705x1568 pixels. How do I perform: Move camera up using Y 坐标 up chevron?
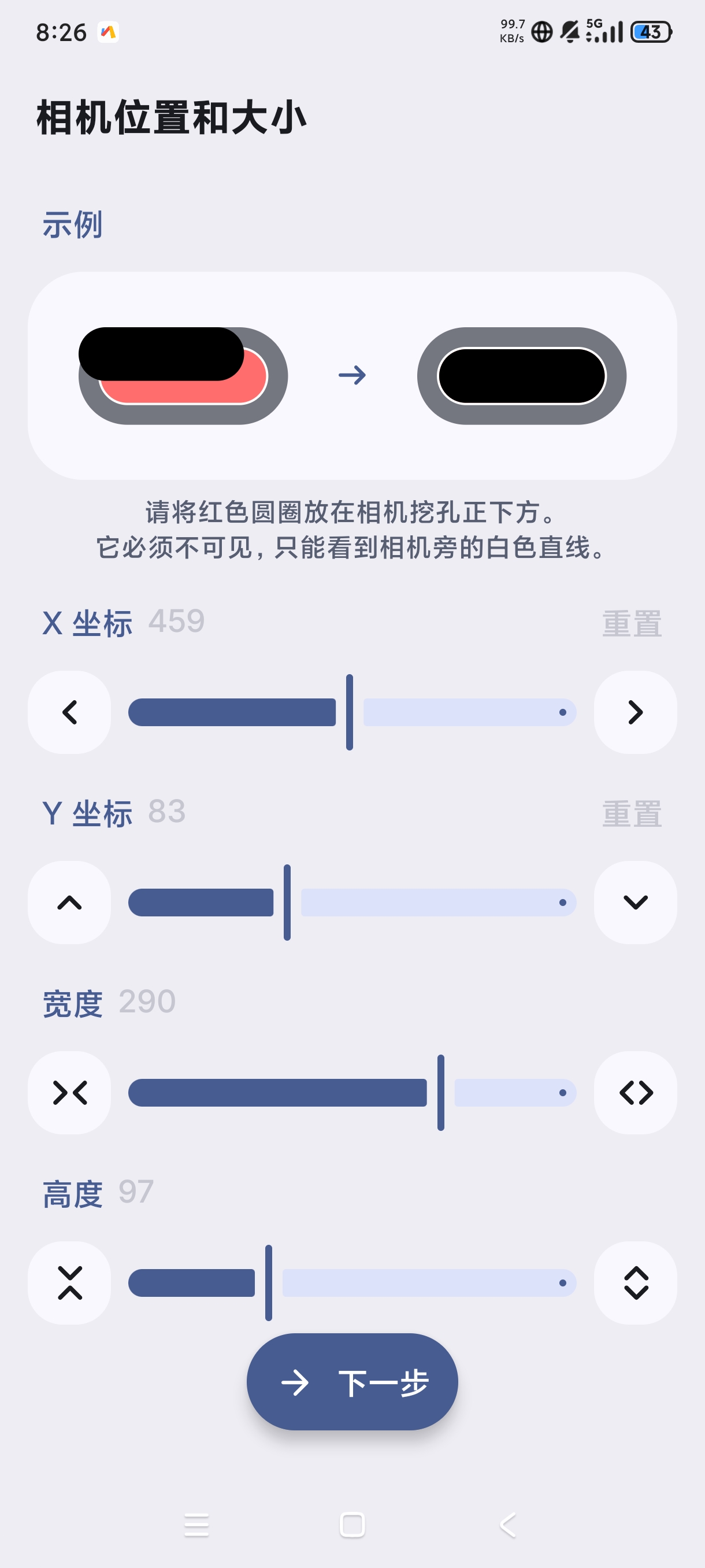point(69,902)
